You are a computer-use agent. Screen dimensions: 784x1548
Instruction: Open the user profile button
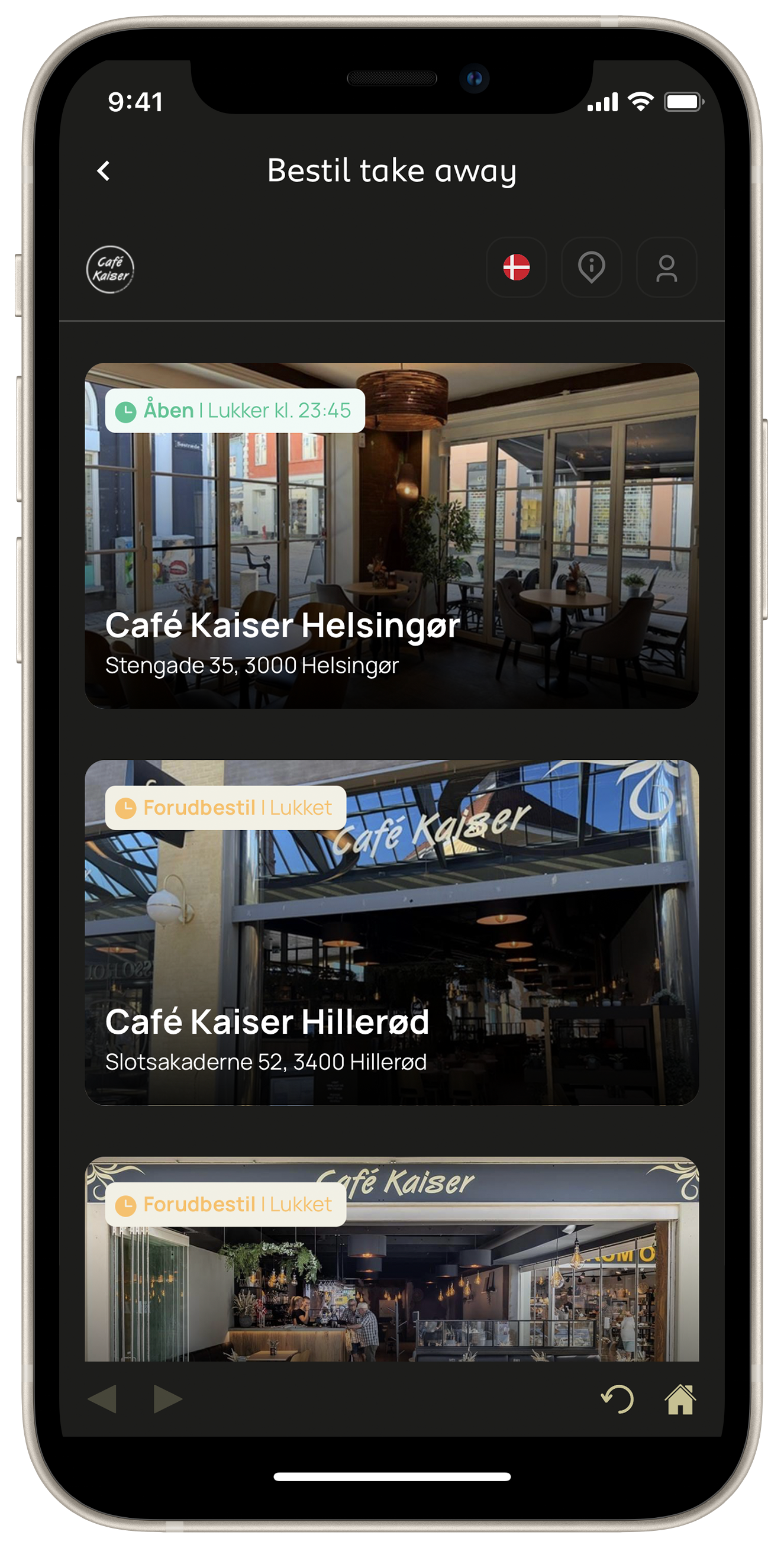point(666,267)
